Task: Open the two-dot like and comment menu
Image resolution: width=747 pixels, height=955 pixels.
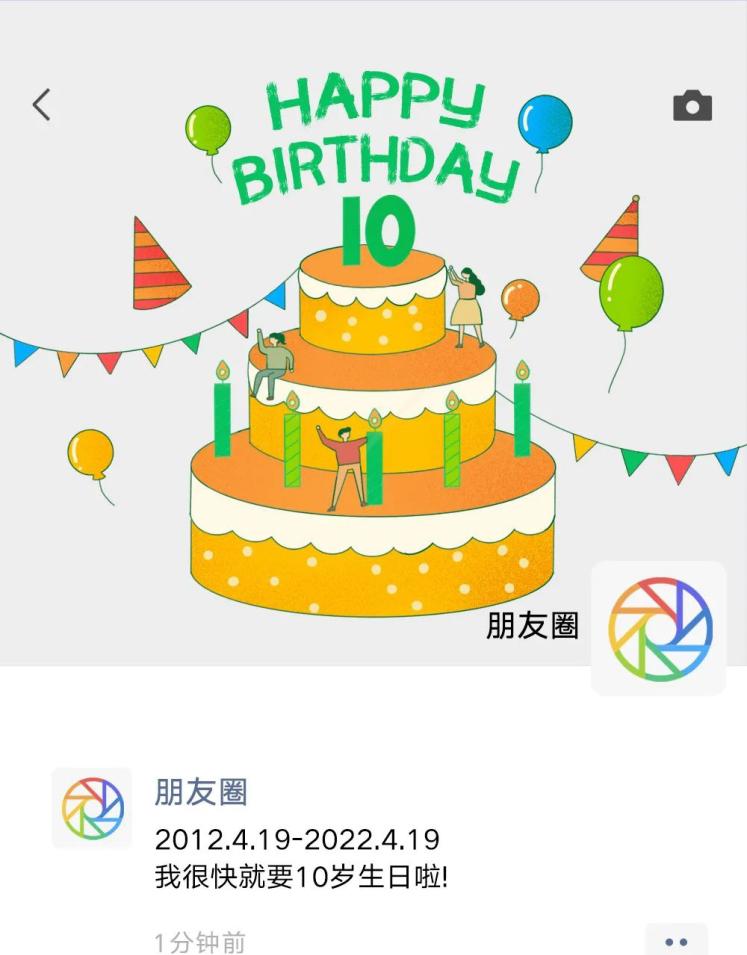Action: coord(676,940)
